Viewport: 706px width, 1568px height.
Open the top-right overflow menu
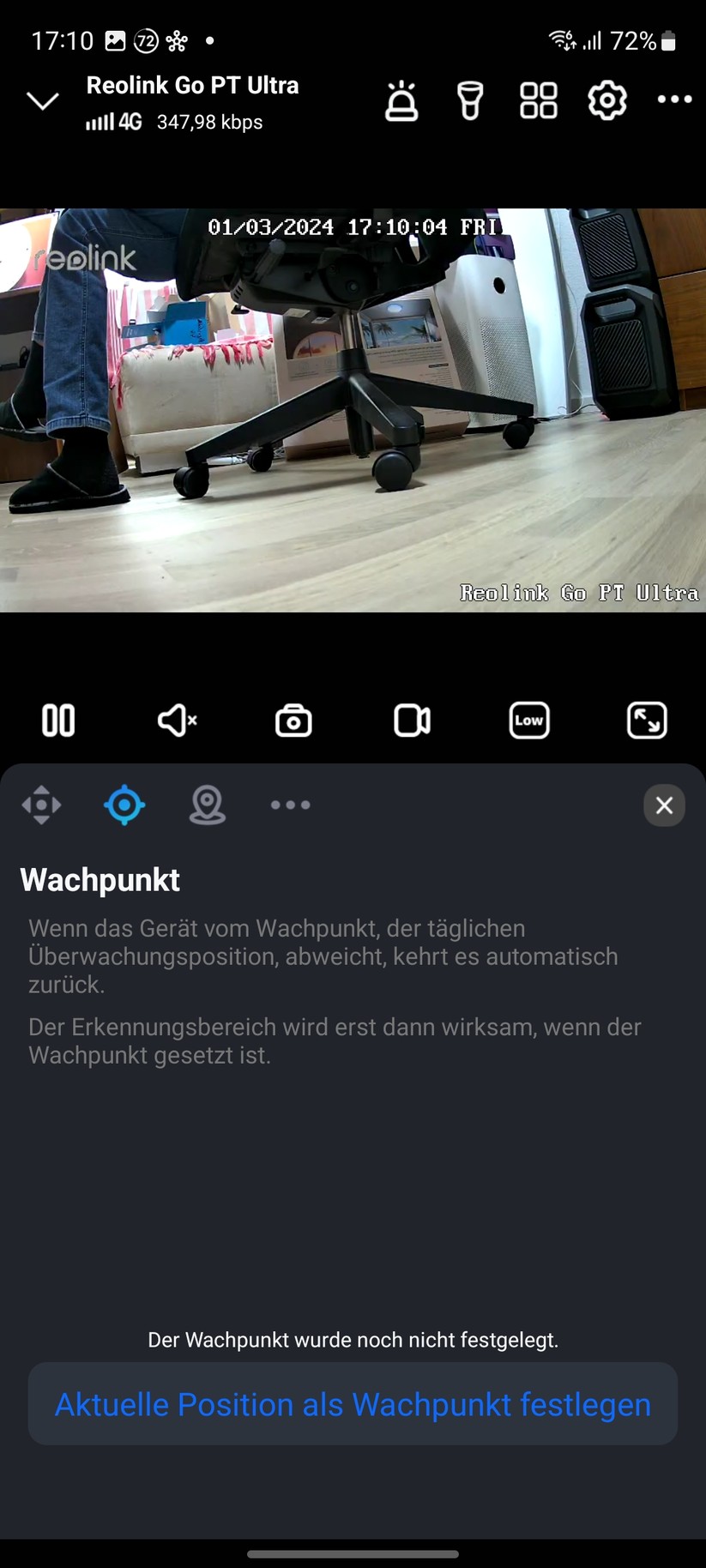point(673,100)
